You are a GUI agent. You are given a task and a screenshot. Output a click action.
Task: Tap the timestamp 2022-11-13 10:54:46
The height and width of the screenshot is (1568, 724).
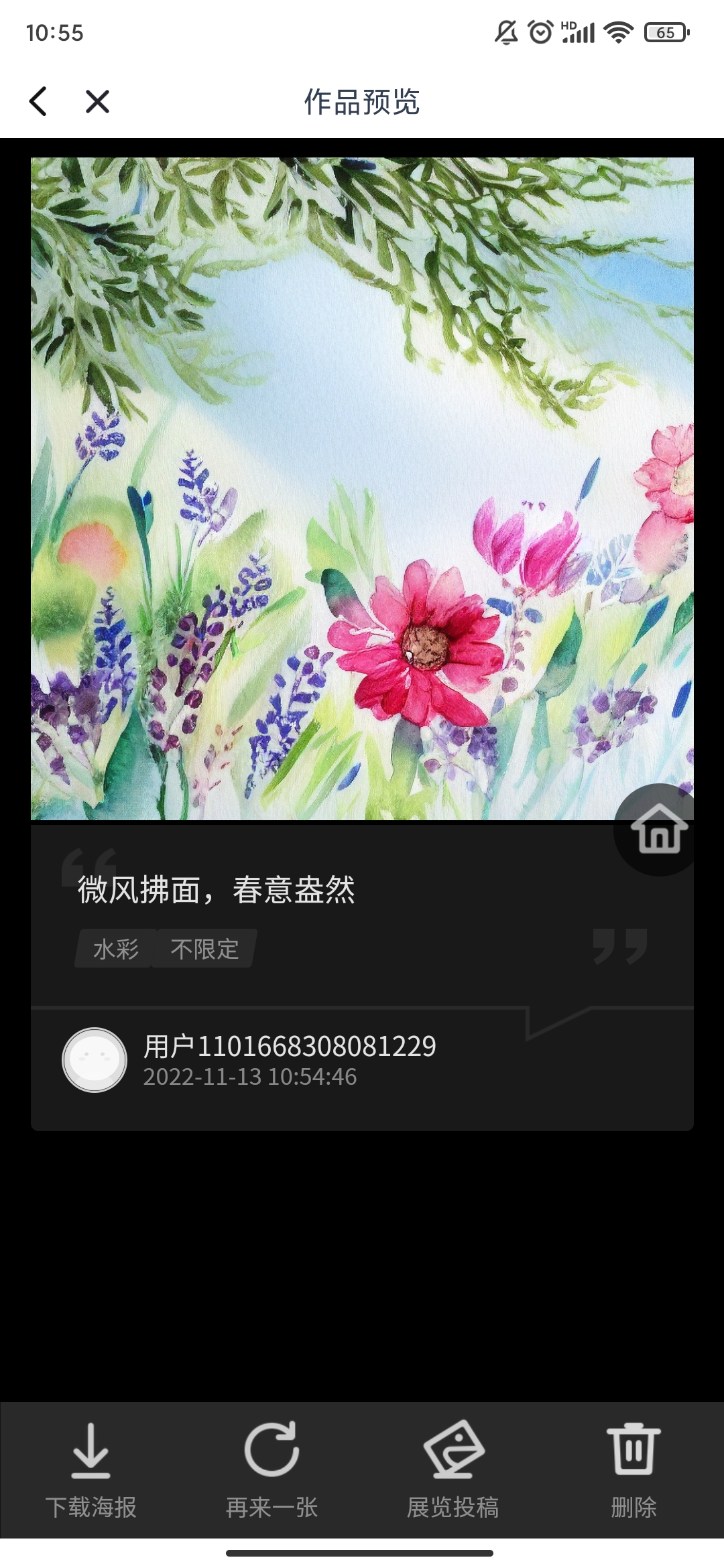click(249, 1076)
